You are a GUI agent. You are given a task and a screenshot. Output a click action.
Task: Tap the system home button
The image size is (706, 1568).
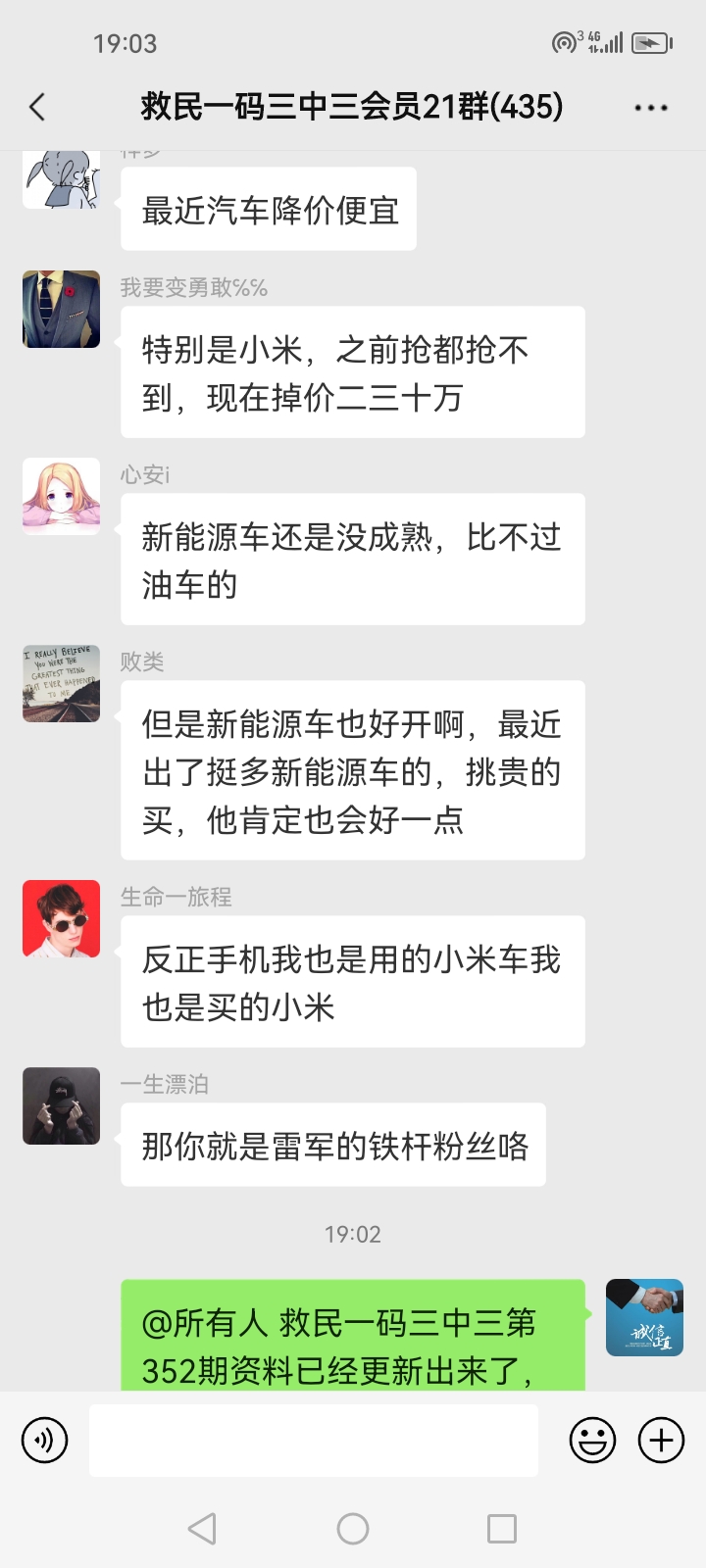(x=353, y=1529)
